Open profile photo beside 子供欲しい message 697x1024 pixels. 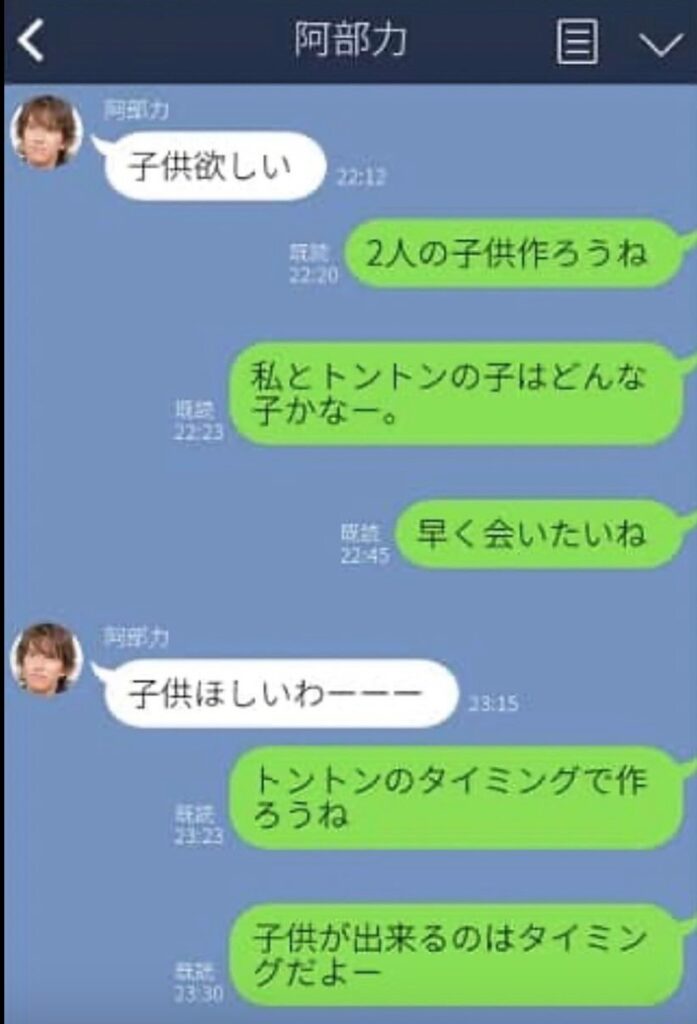(46, 132)
